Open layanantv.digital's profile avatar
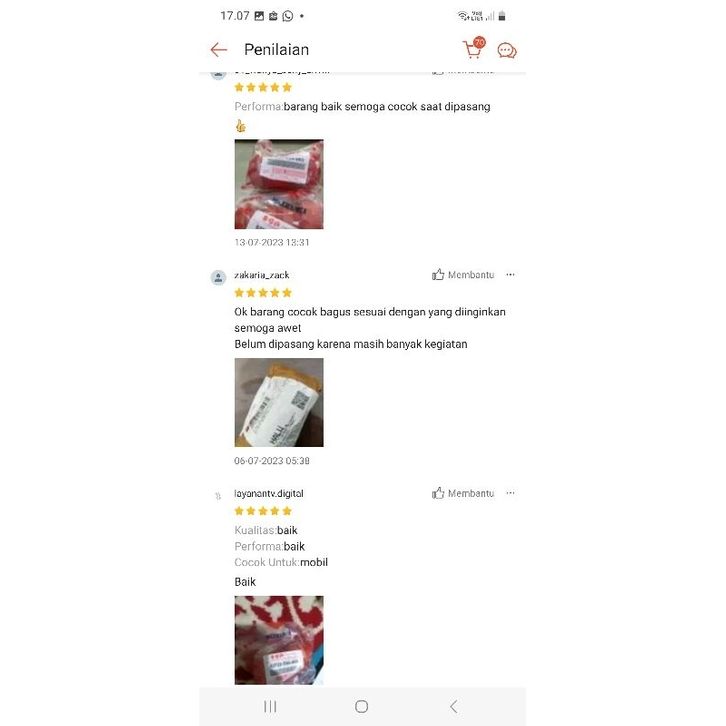 (218, 495)
